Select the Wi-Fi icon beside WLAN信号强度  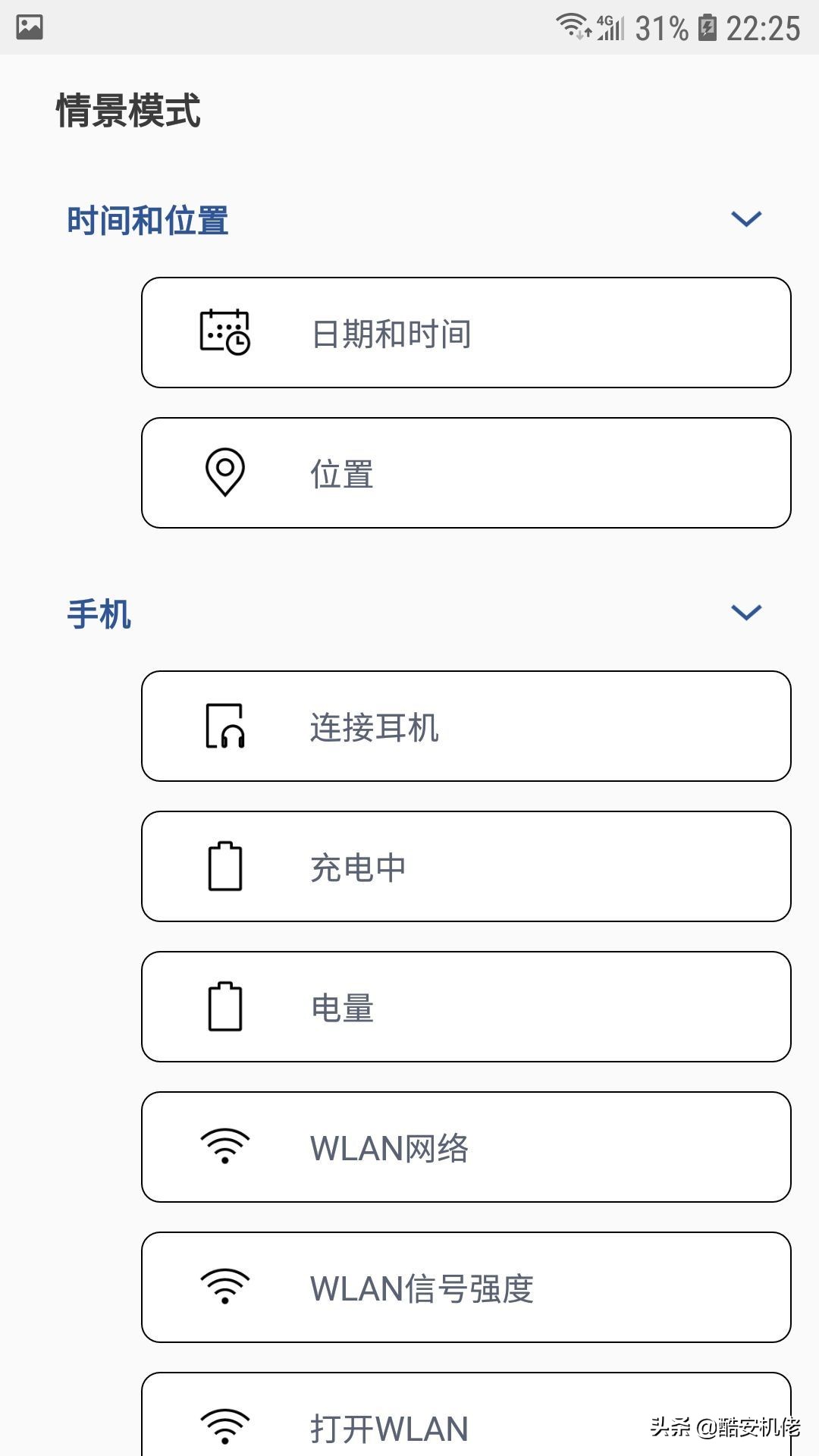pyautogui.click(x=223, y=1288)
